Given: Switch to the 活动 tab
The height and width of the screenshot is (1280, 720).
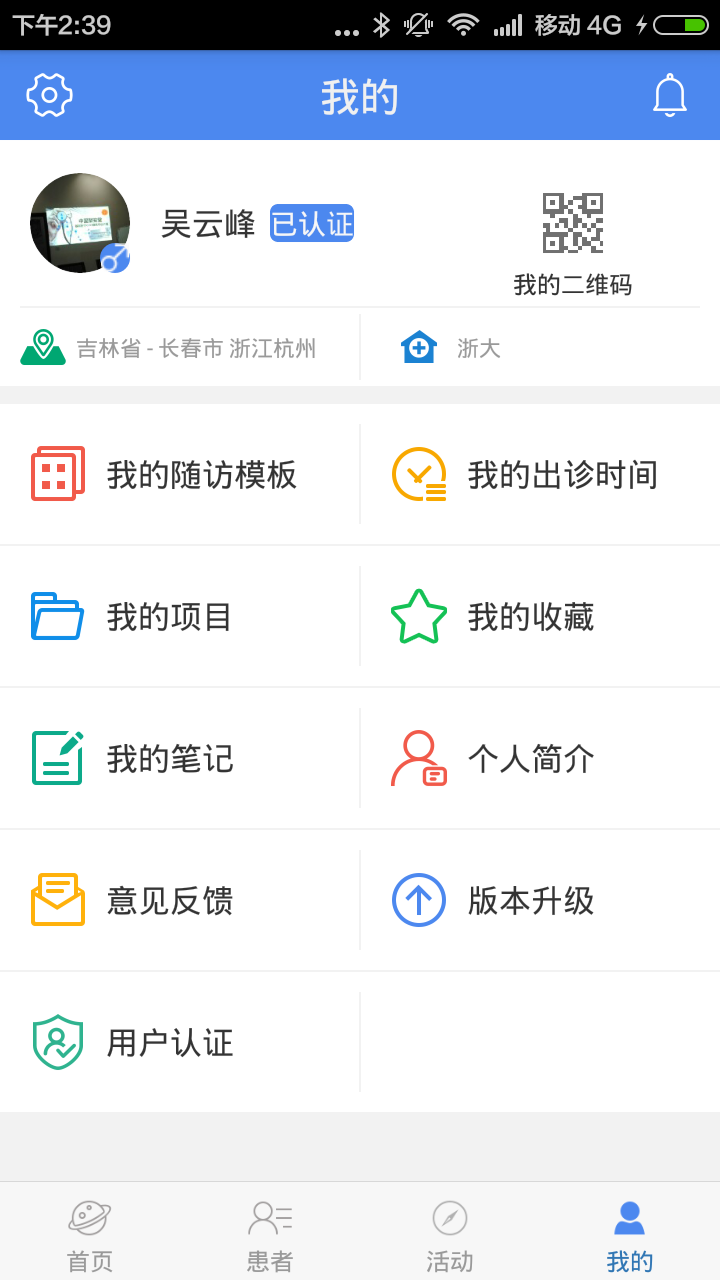Looking at the screenshot, I should (450, 1235).
